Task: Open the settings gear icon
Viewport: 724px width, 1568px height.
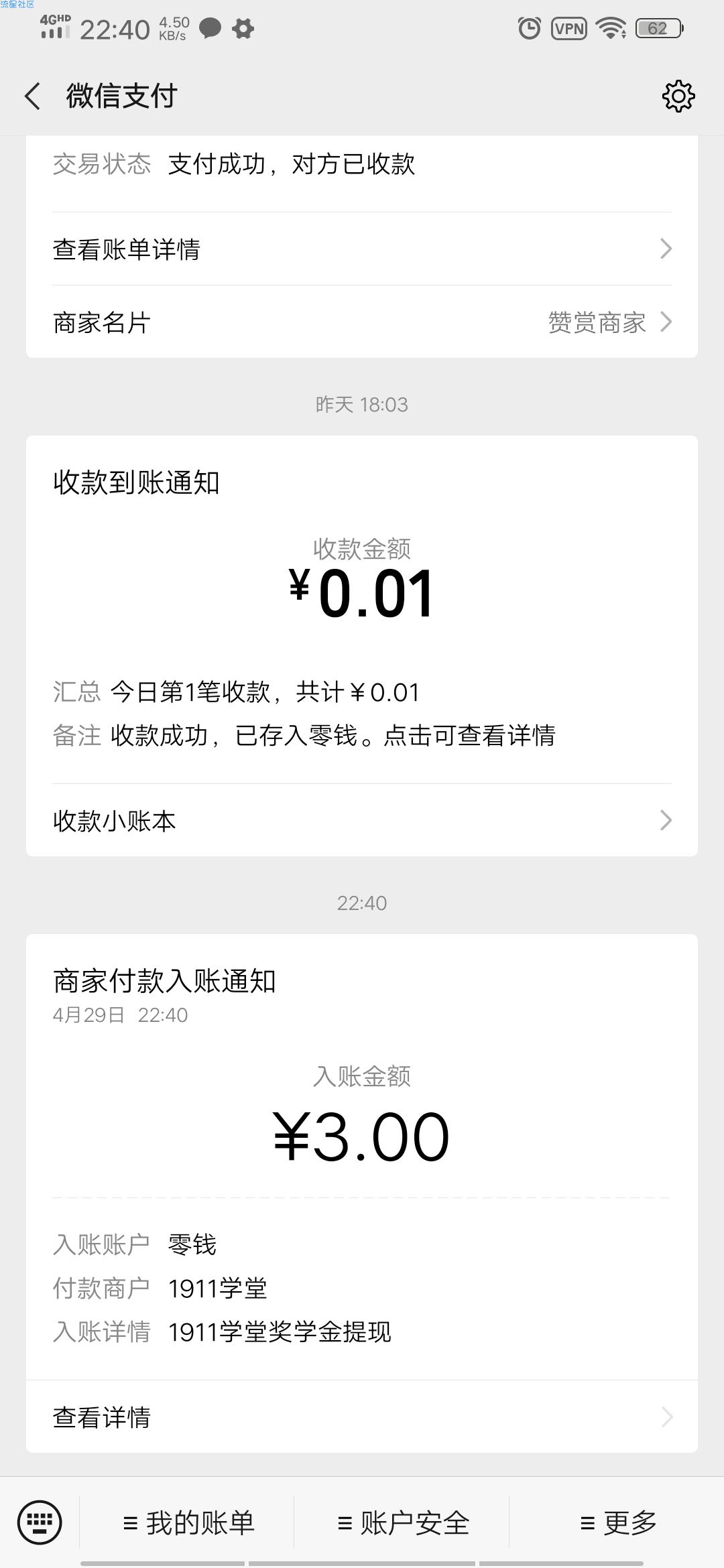Action: [x=678, y=96]
